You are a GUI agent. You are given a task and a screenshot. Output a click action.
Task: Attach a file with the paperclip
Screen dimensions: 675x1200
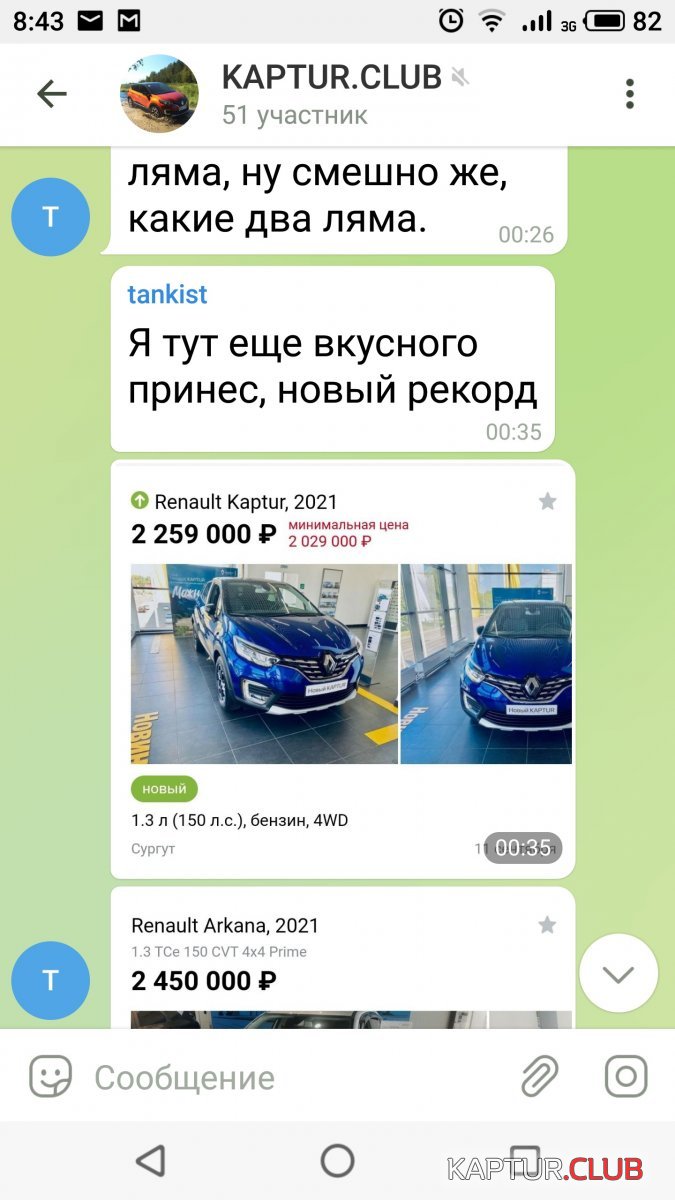point(539,1077)
